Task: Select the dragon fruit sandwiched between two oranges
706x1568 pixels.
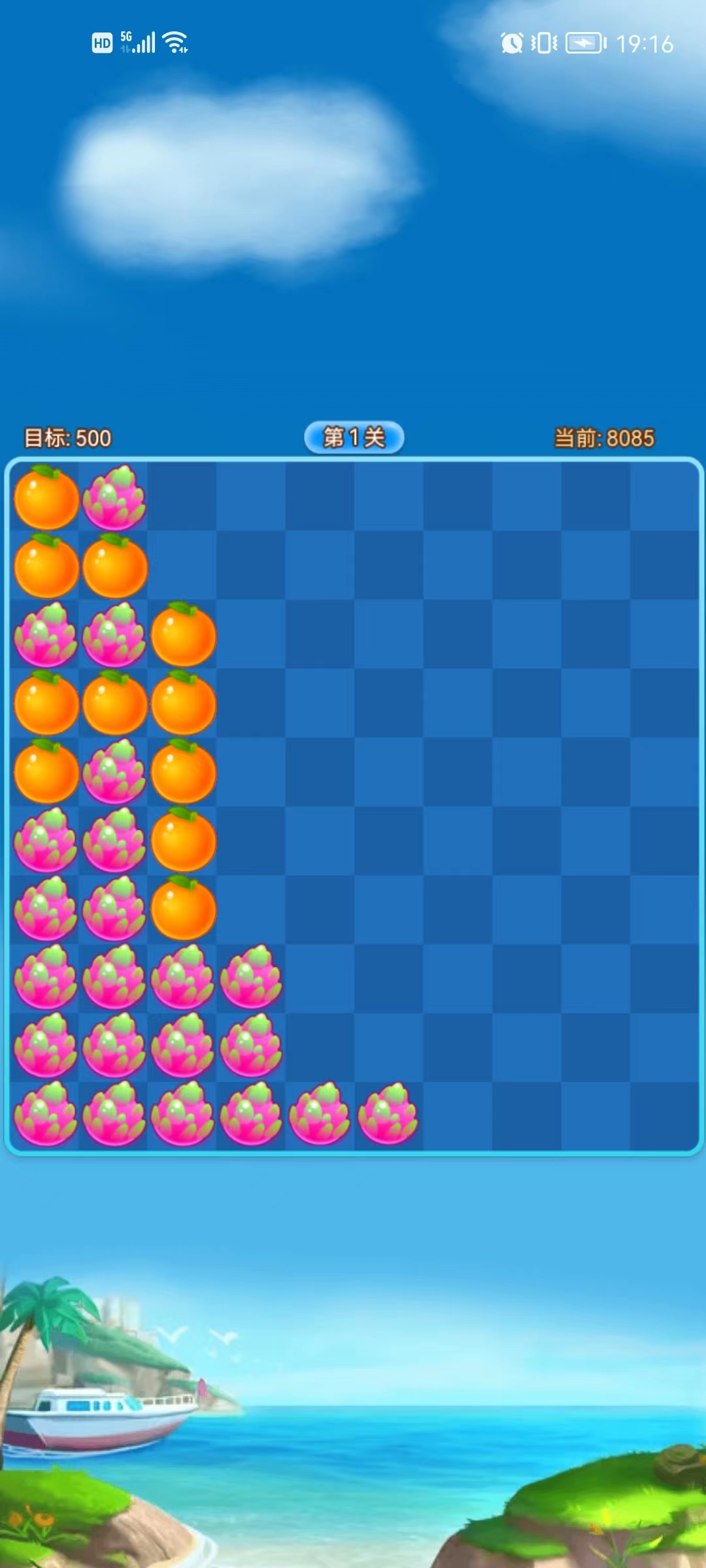Action: pos(115,772)
